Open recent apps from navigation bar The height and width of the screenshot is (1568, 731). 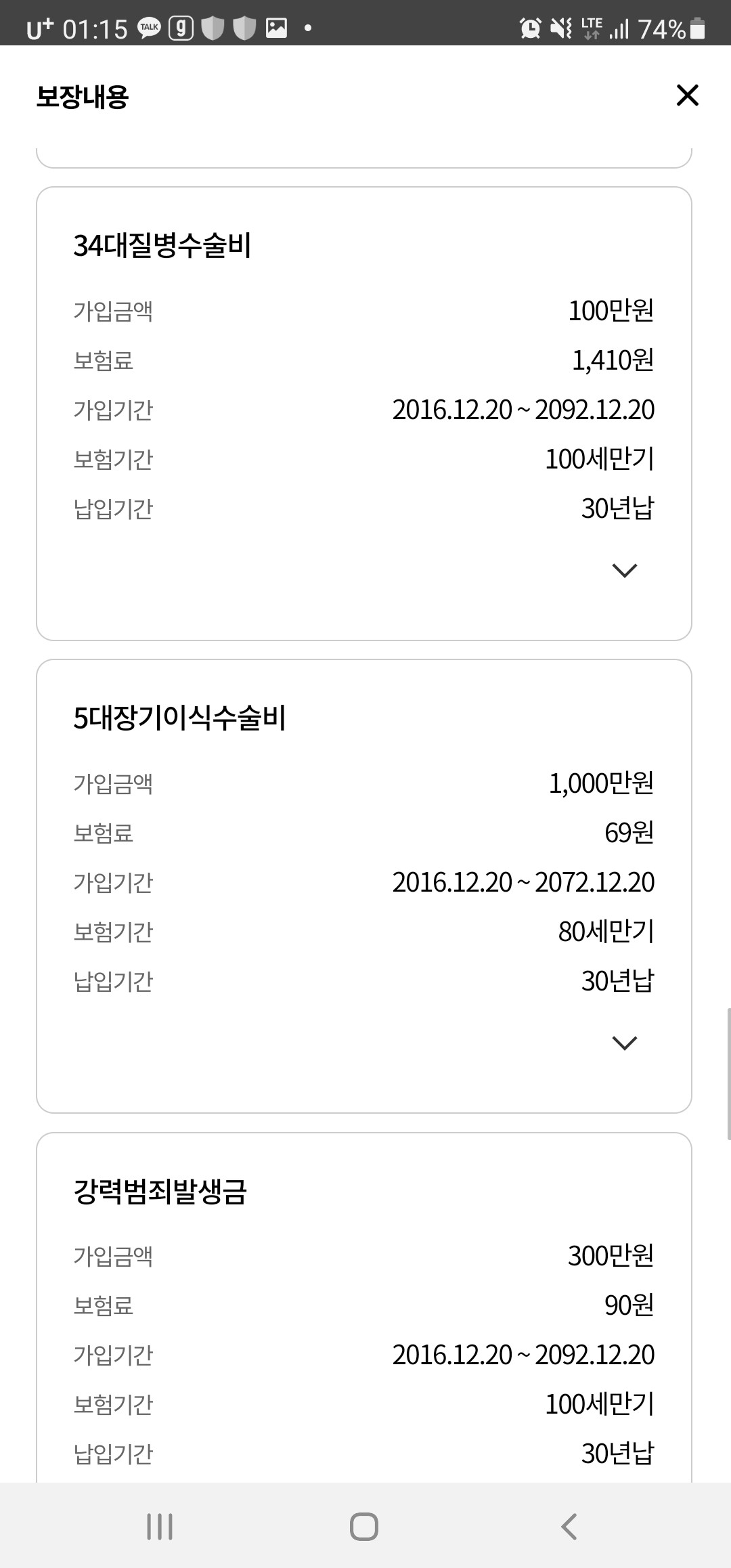(x=160, y=1527)
